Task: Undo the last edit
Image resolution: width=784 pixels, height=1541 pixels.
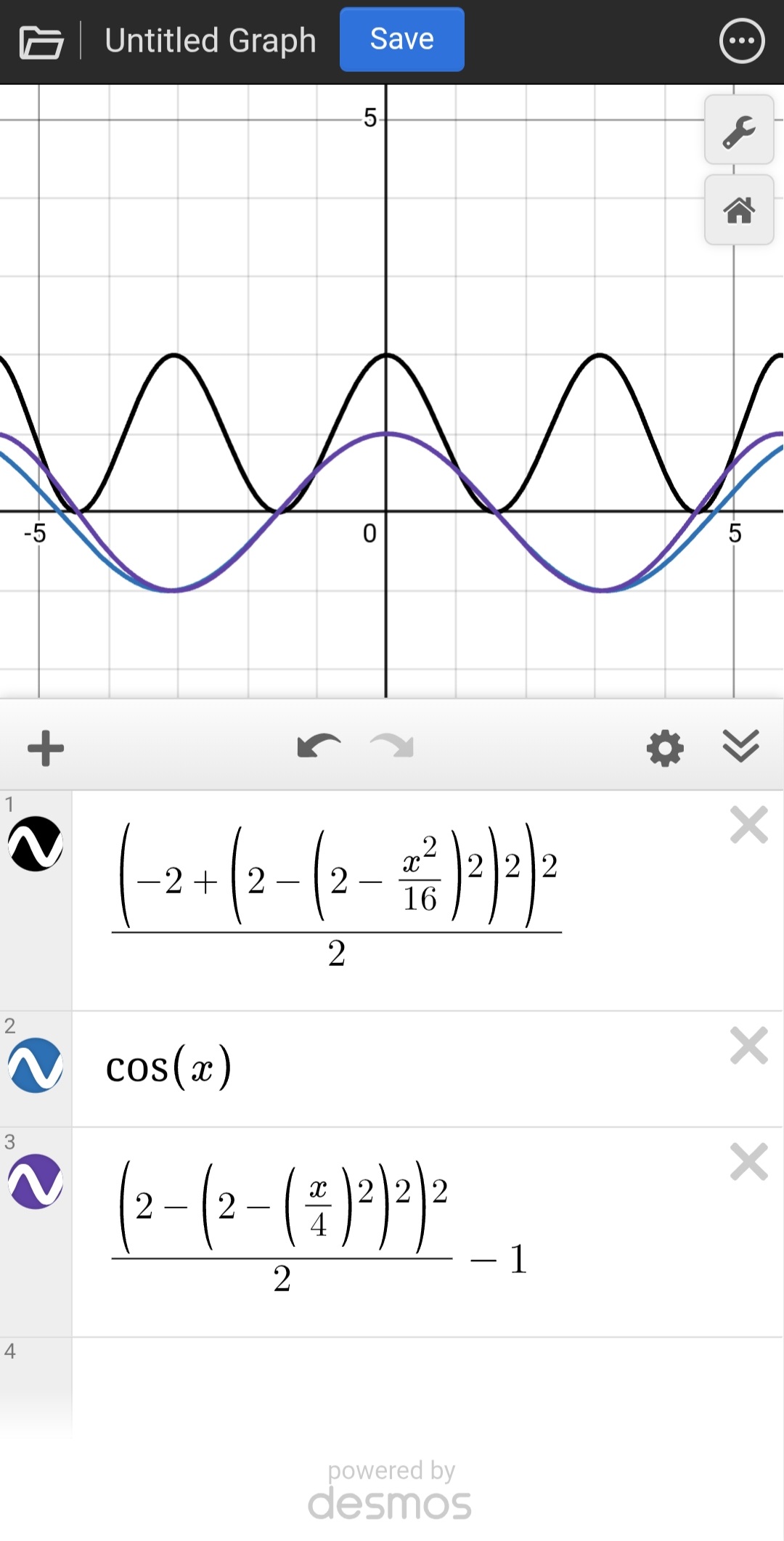Action: (x=319, y=747)
